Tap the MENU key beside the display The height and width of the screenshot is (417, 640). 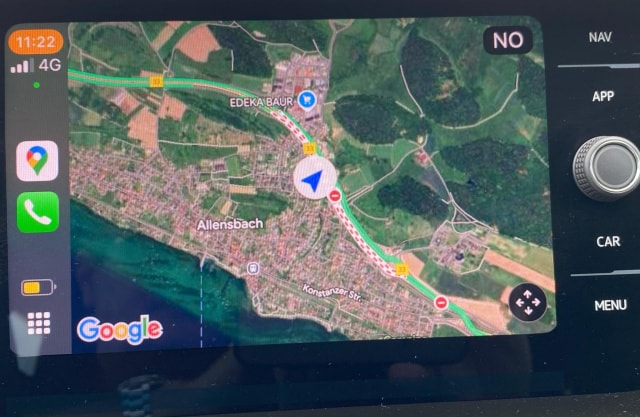[610, 305]
